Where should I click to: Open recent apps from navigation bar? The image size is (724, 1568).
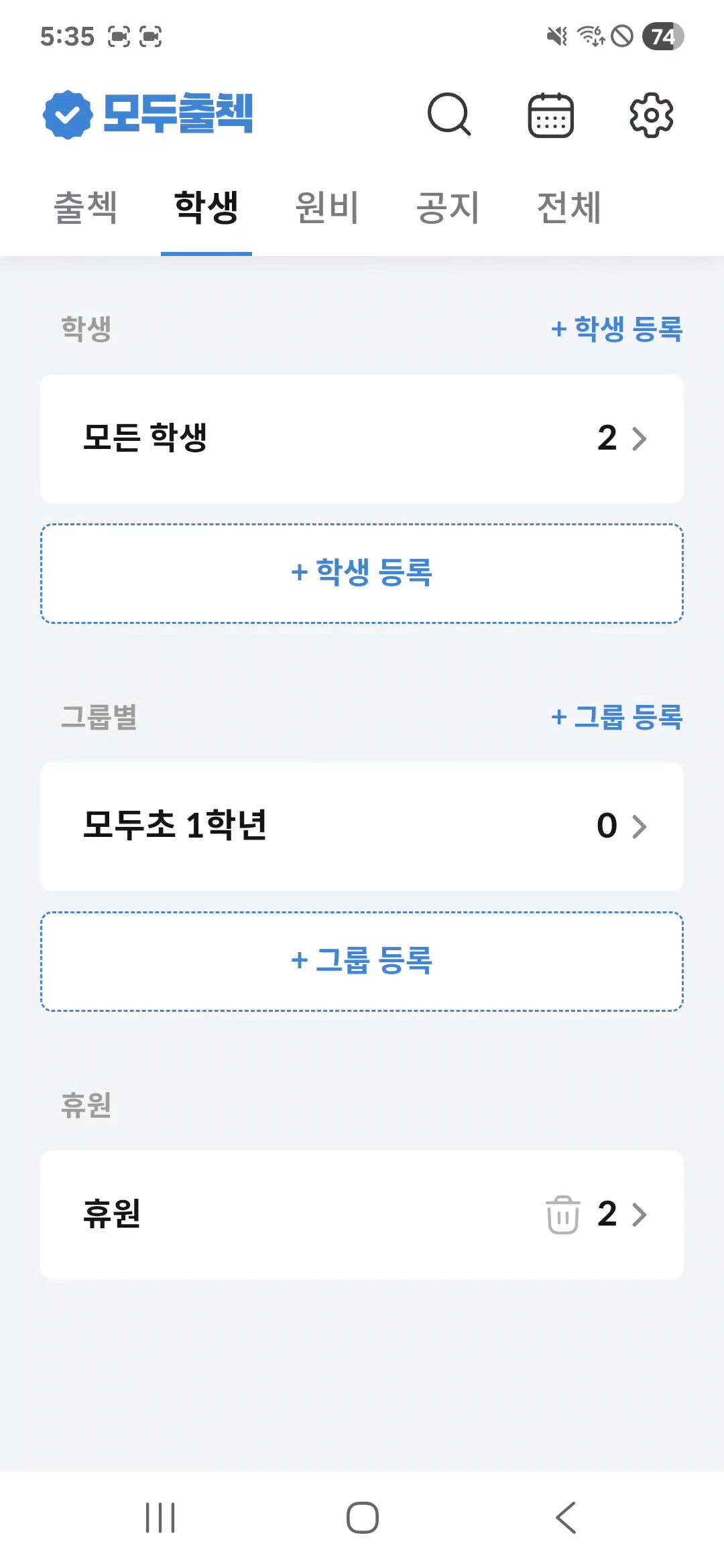tap(160, 1518)
